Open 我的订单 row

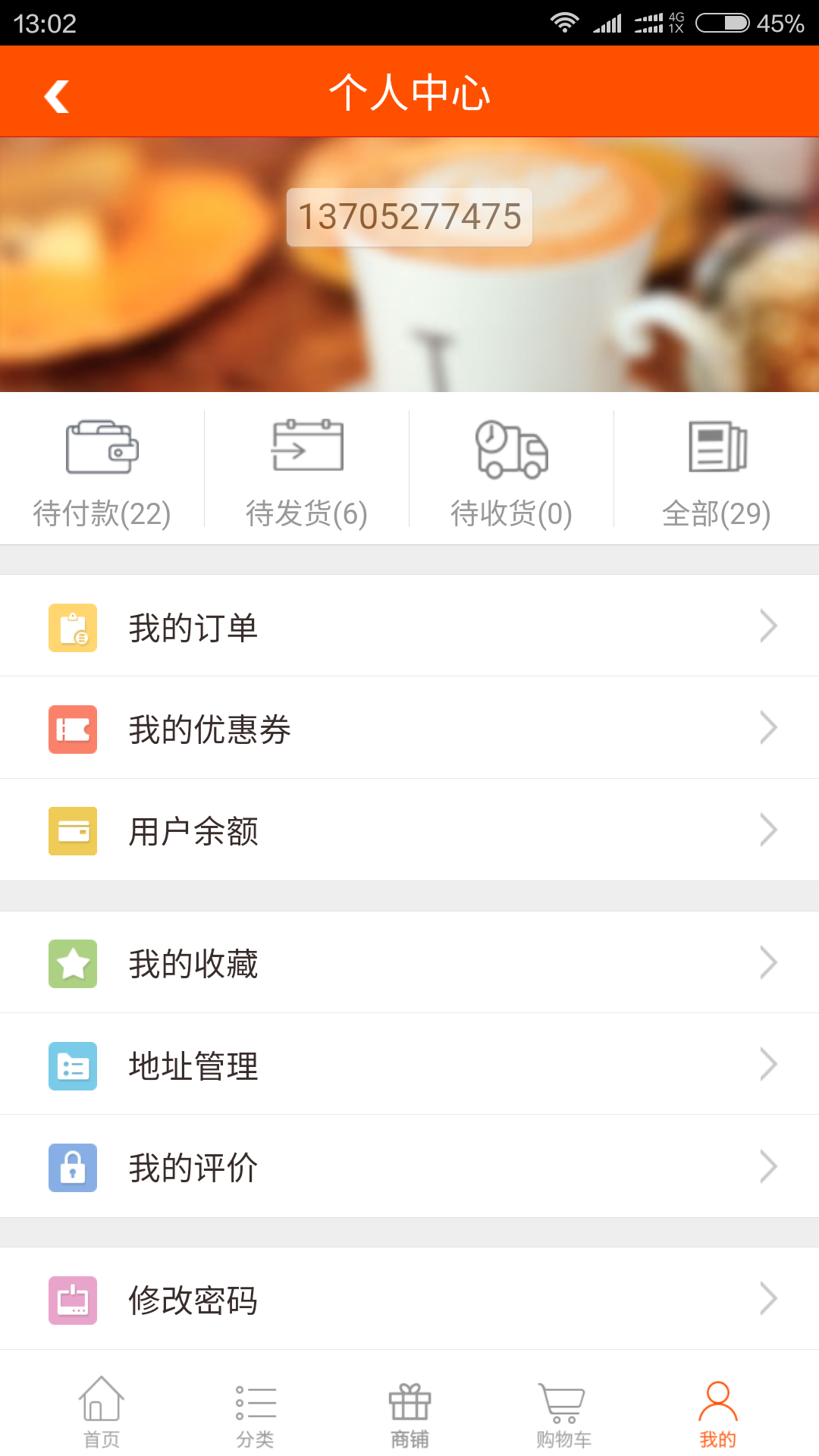click(409, 627)
